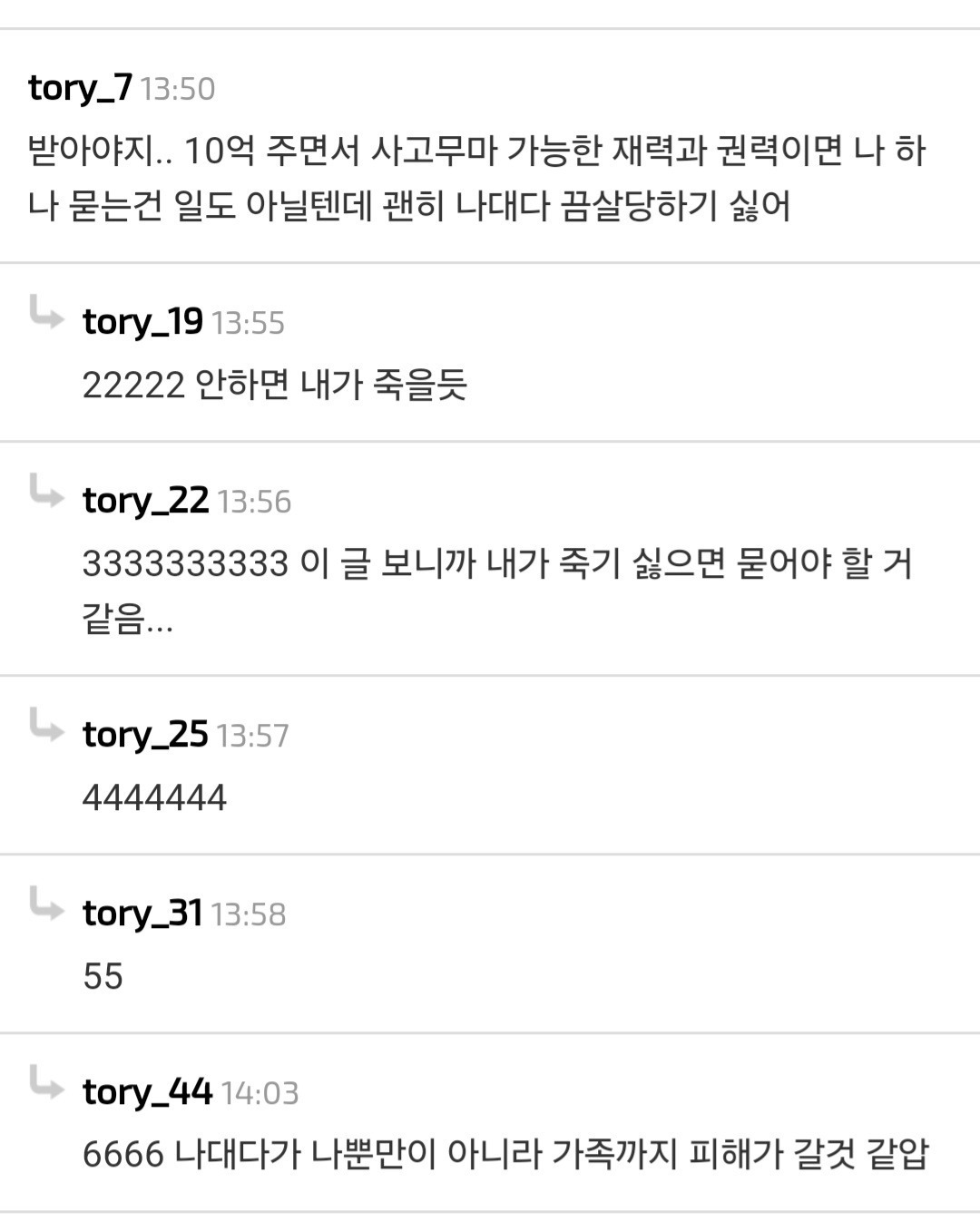Select the tory_19 username
Screen dimensions: 980x1231
(x=143, y=321)
